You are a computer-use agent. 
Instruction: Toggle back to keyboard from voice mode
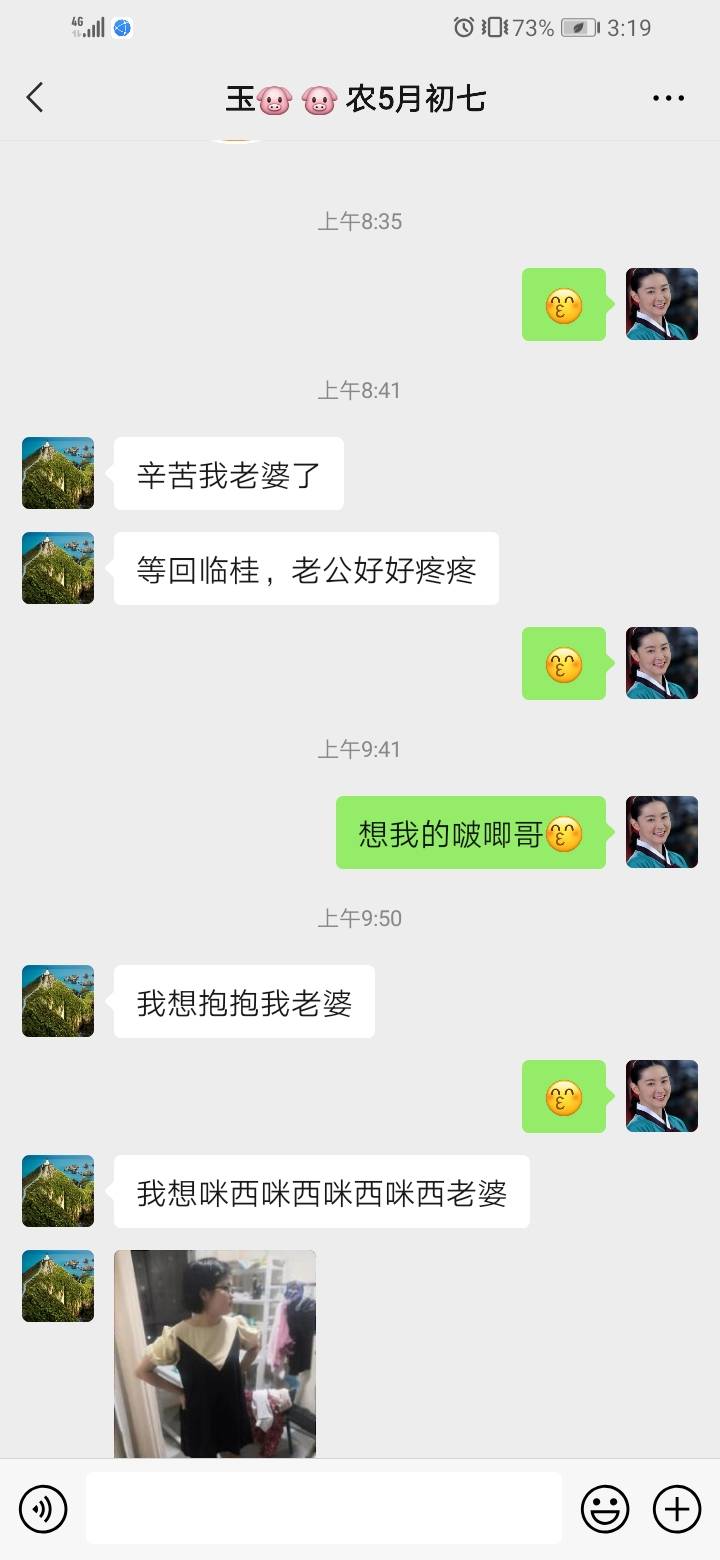(x=42, y=1508)
